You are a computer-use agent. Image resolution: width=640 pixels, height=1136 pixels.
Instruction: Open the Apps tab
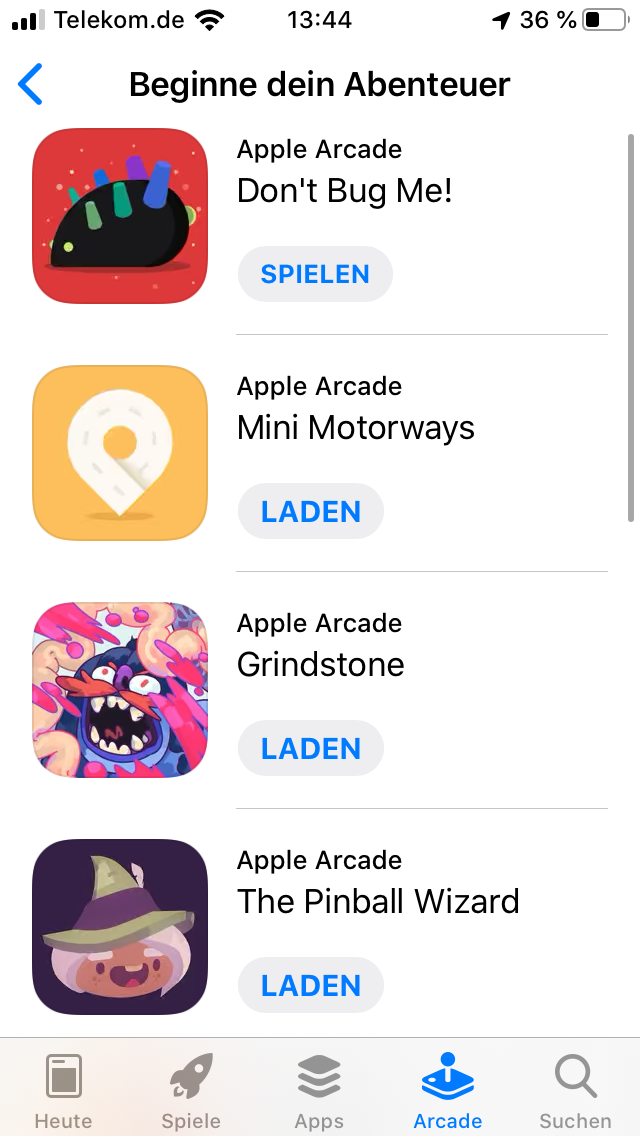click(x=319, y=1091)
